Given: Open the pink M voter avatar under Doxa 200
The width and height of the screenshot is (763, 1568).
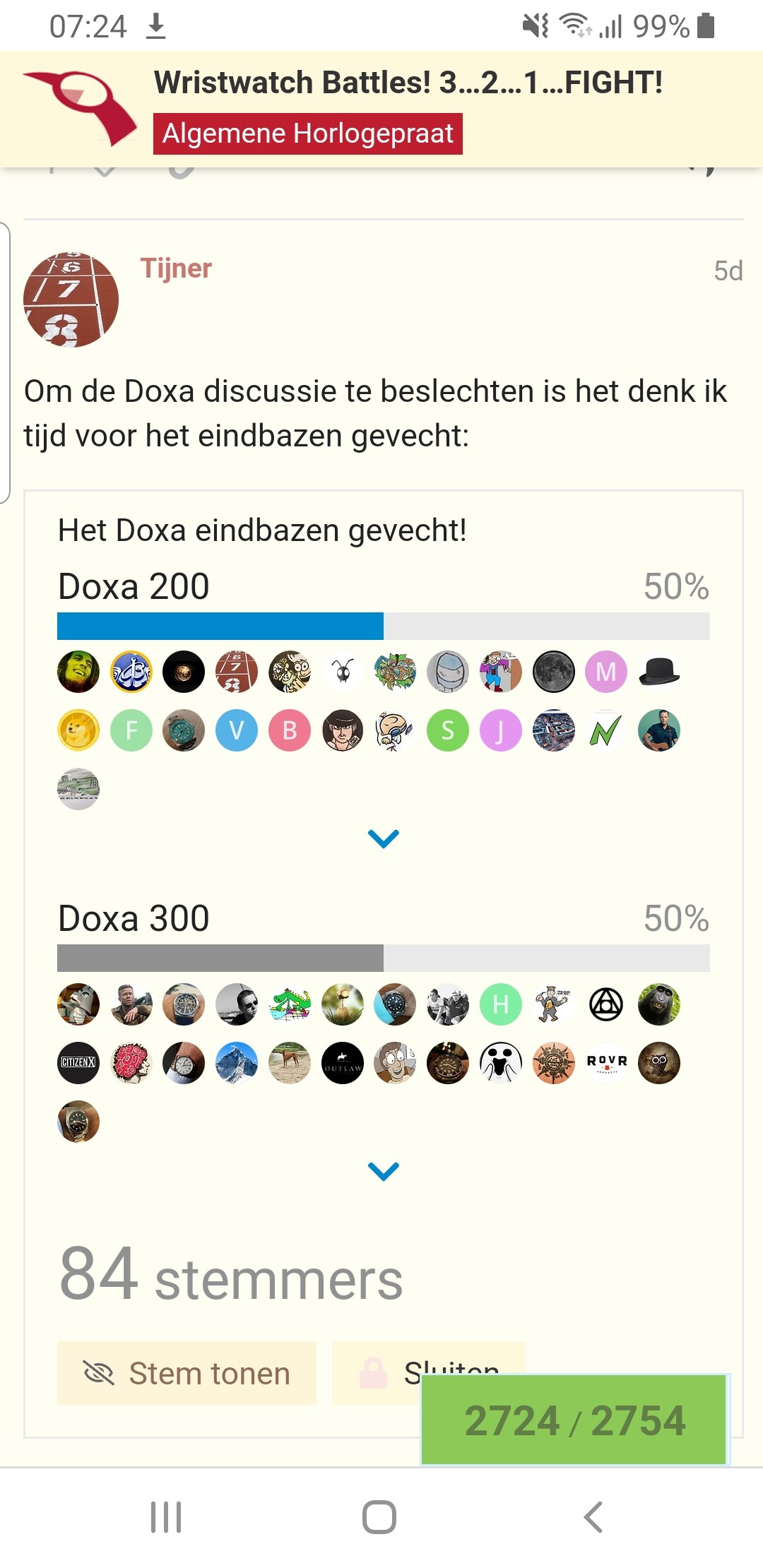Looking at the screenshot, I should pos(606,672).
